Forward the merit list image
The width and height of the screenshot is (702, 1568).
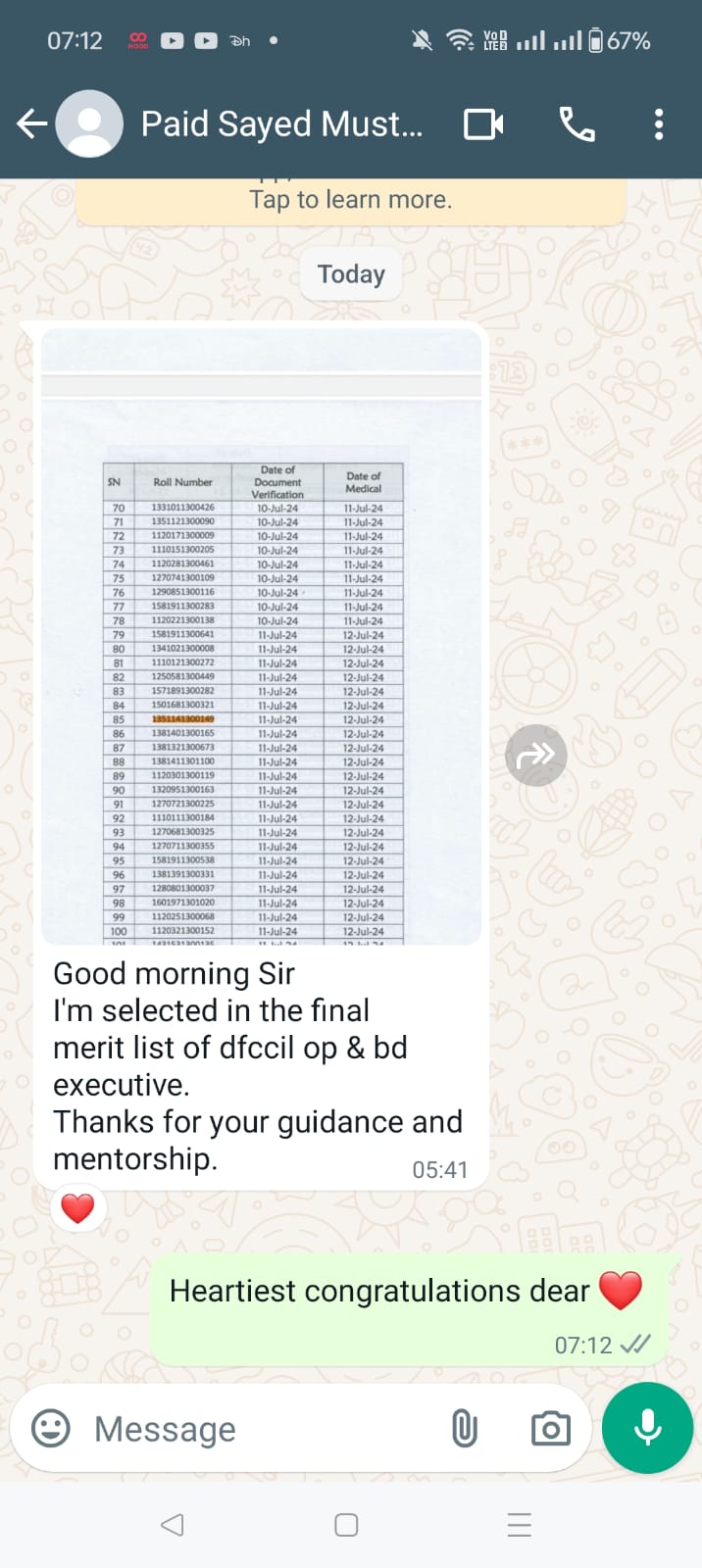(x=535, y=755)
